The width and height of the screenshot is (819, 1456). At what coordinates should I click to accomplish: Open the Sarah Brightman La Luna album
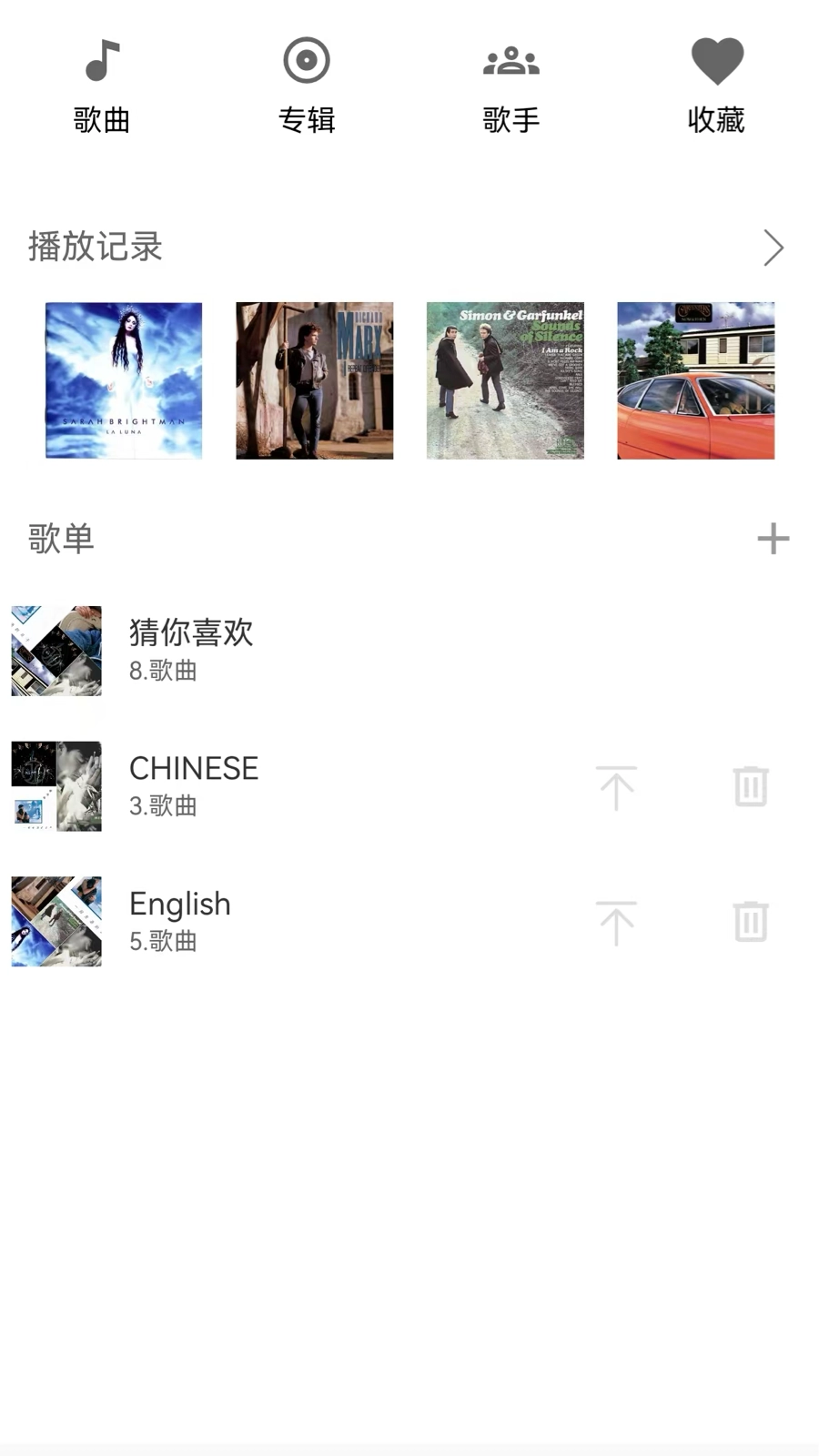pyautogui.click(x=124, y=380)
